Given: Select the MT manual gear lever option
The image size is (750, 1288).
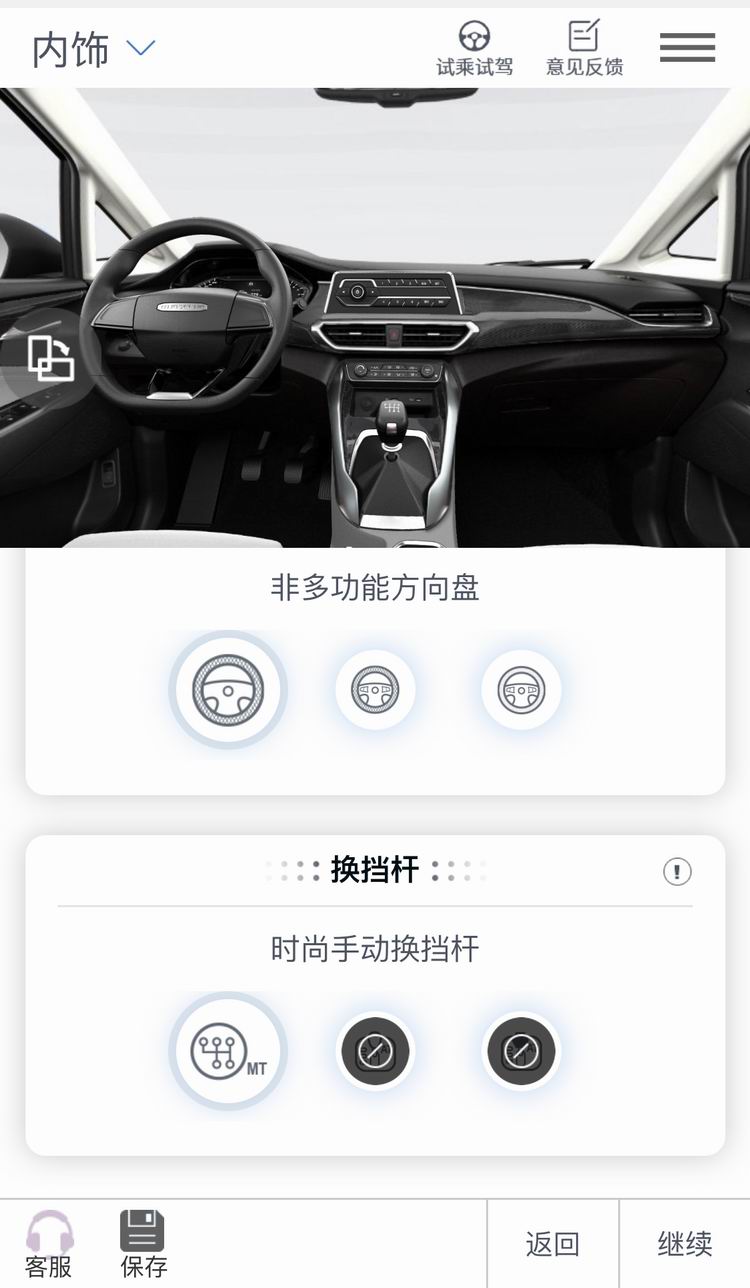Looking at the screenshot, I should pos(228,1051).
